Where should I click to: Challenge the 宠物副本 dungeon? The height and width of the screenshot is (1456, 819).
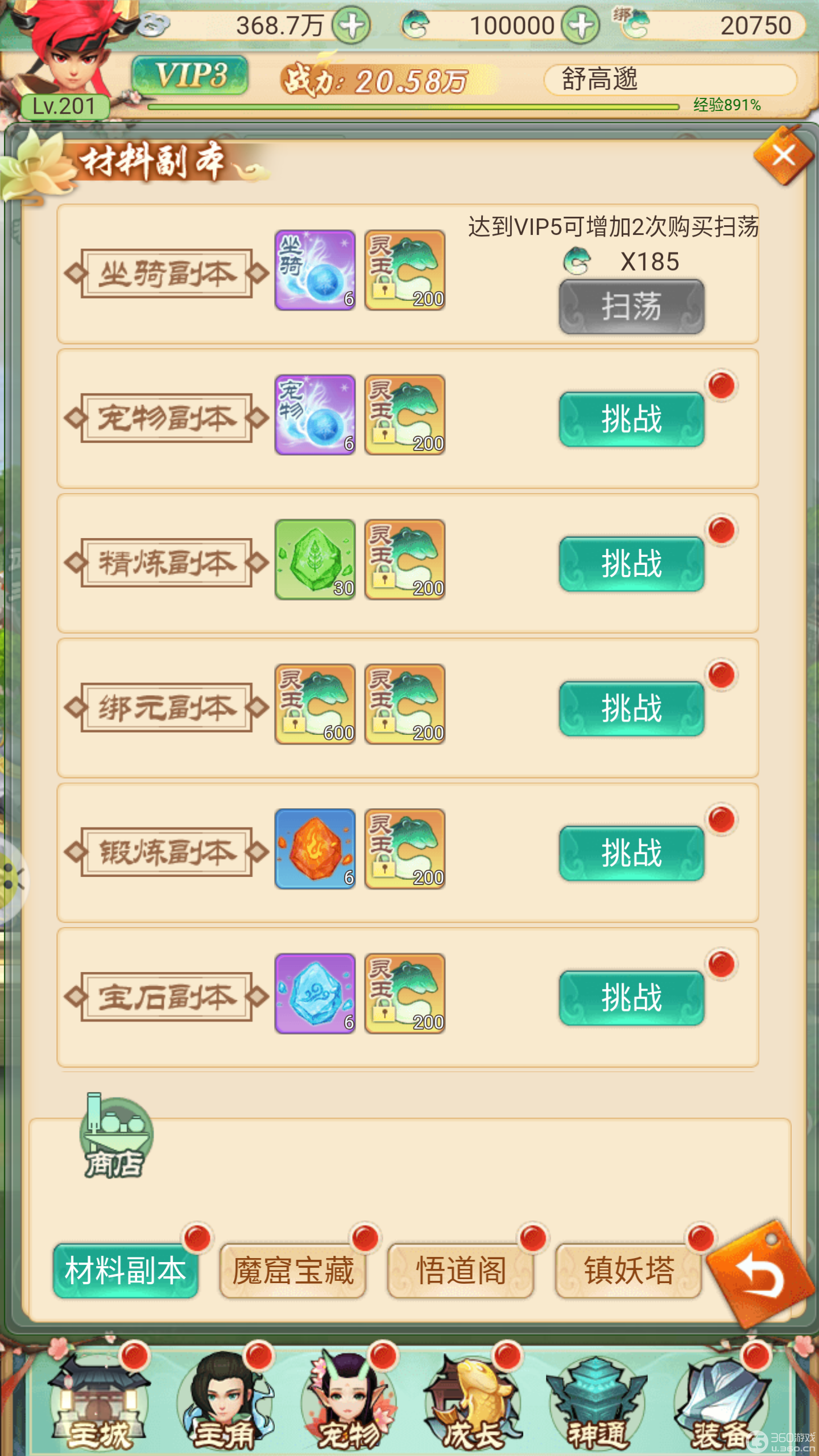[631, 419]
